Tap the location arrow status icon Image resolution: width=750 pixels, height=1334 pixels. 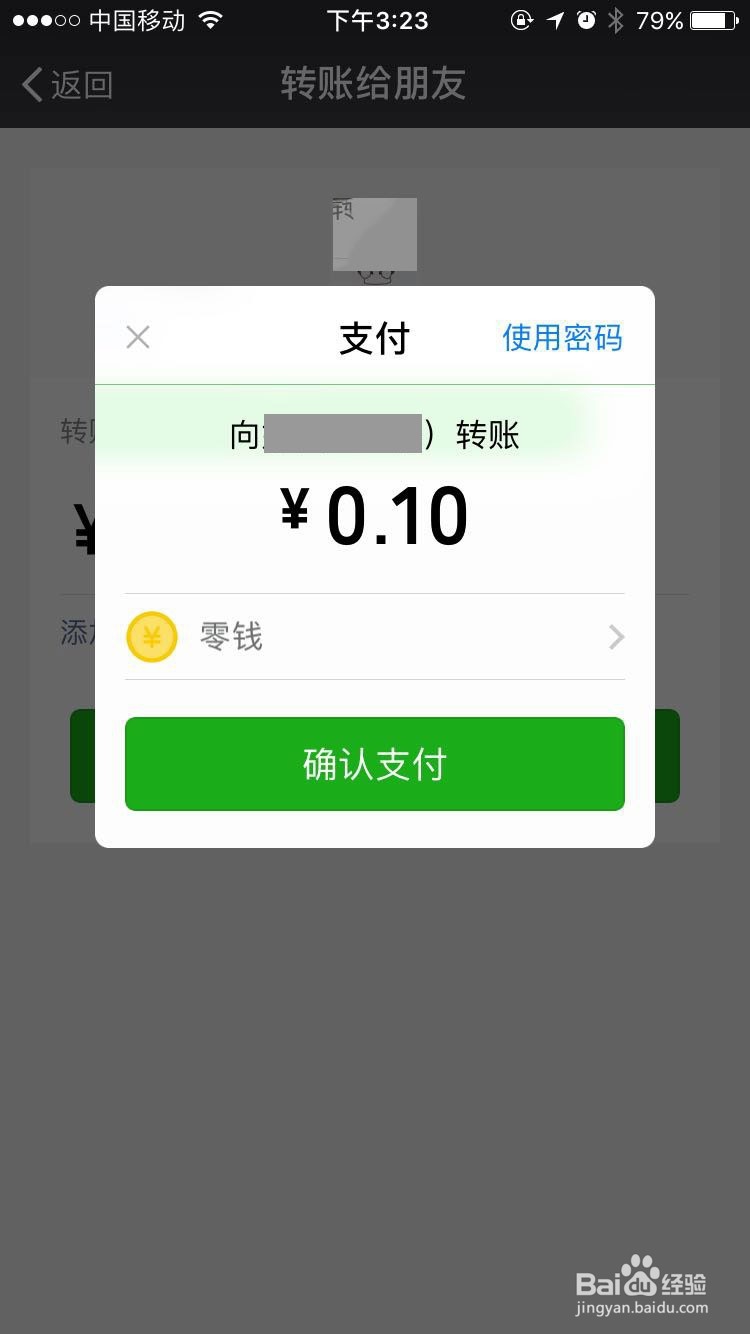tap(554, 19)
